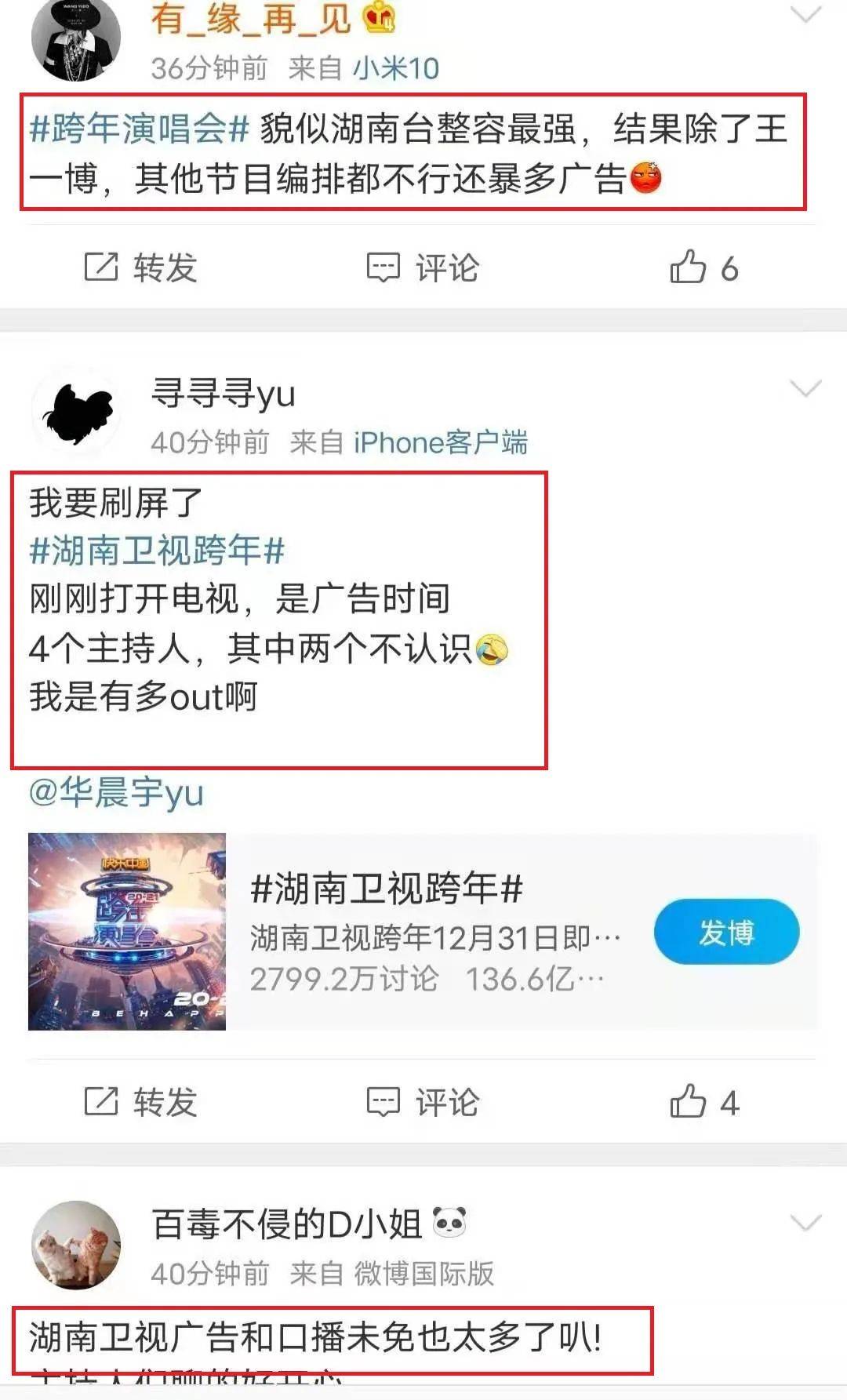Screen dimensions: 847x1400
Task: Expand options chevron on 百毒不侵的D小姐's post
Action: click(x=805, y=1223)
